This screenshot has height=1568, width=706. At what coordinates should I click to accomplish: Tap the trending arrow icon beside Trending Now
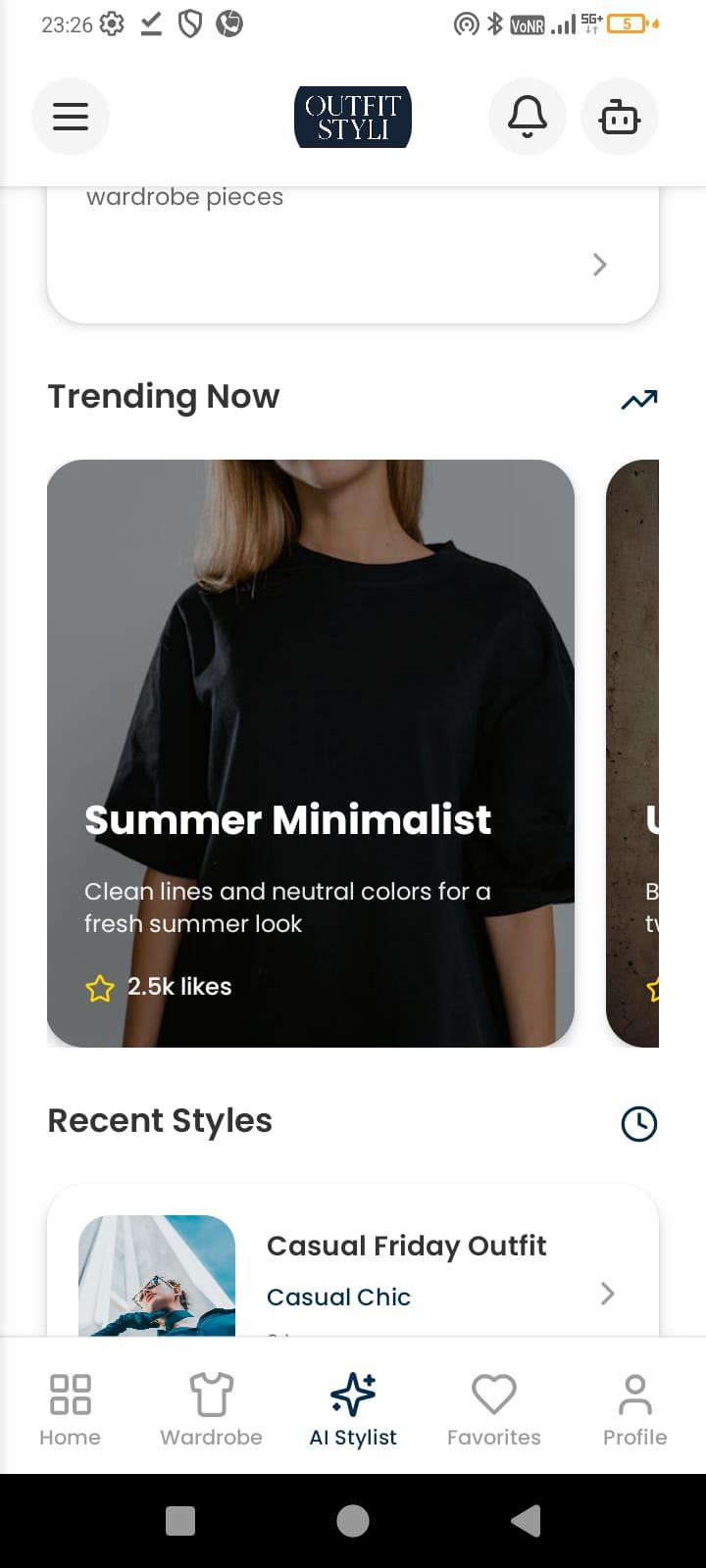(x=638, y=400)
